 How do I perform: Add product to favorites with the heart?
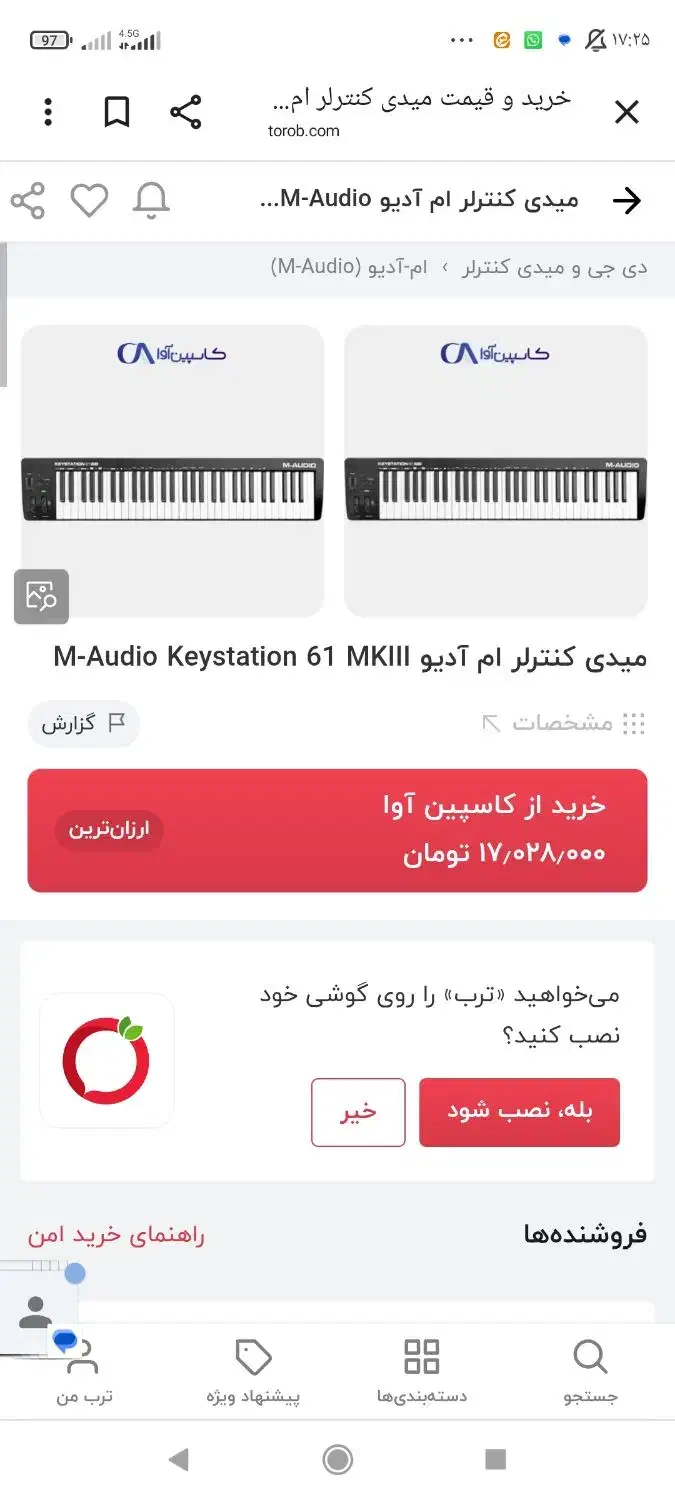[89, 201]
